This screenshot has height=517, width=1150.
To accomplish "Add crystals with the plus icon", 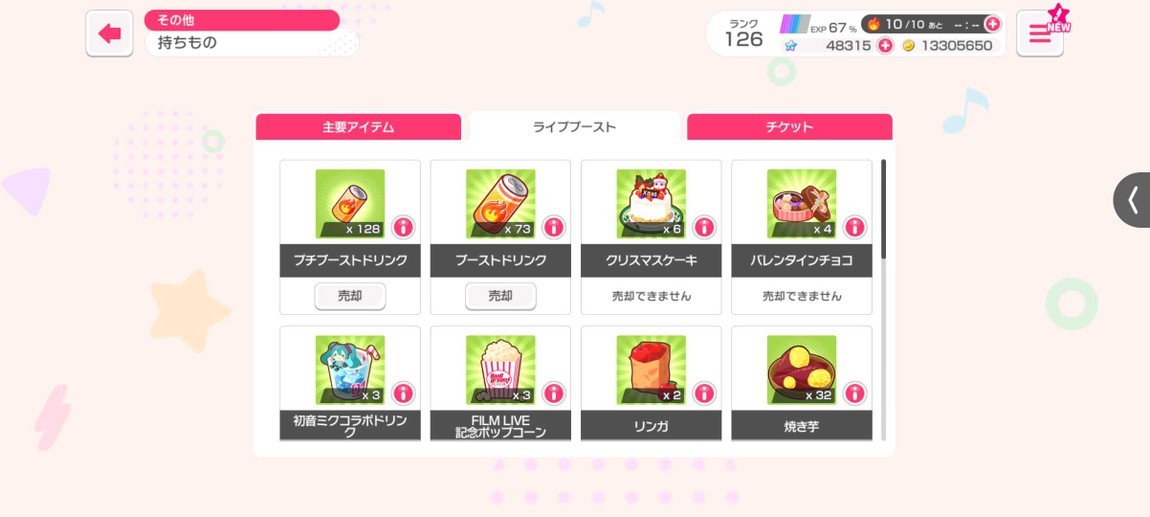I will pyautogui.click(x=885, y=46).
